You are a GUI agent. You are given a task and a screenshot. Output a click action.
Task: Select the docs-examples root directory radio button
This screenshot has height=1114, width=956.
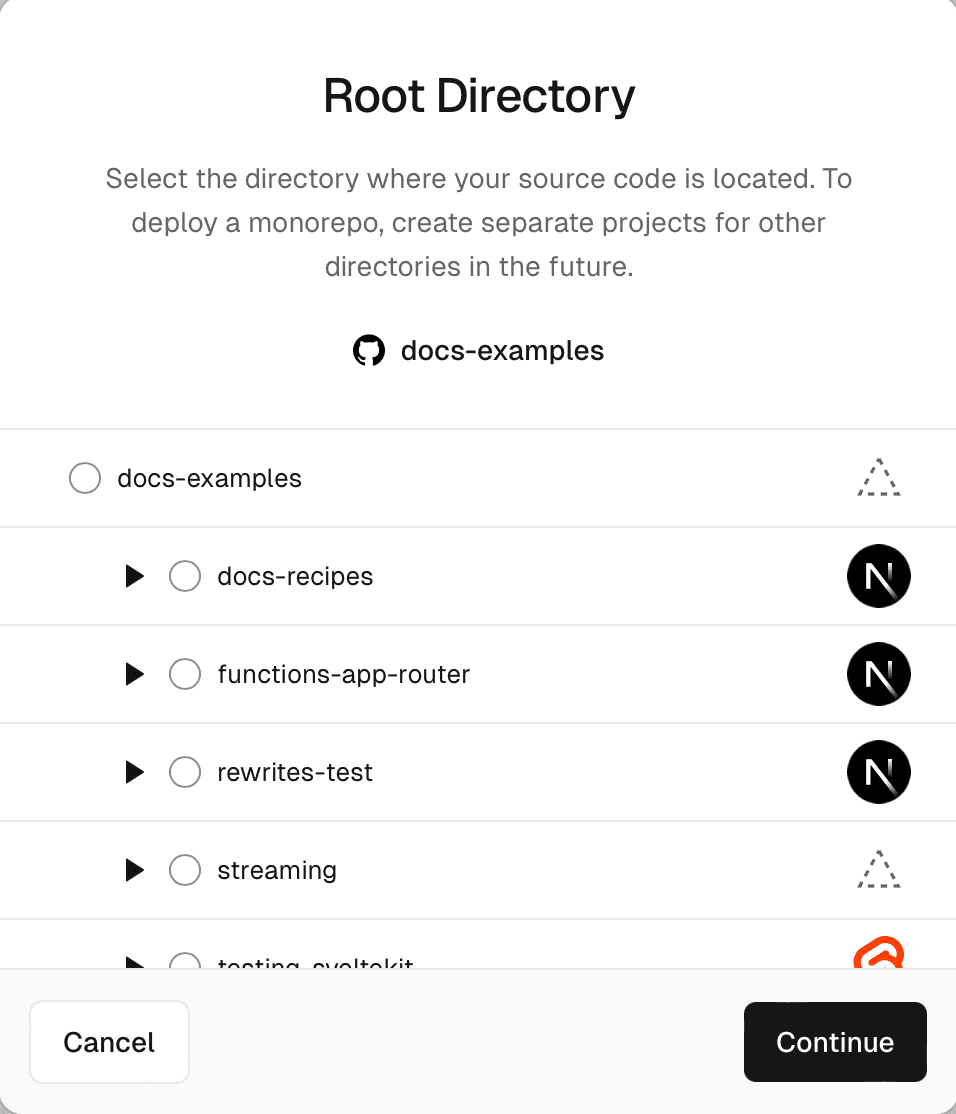tap(85, 478)
